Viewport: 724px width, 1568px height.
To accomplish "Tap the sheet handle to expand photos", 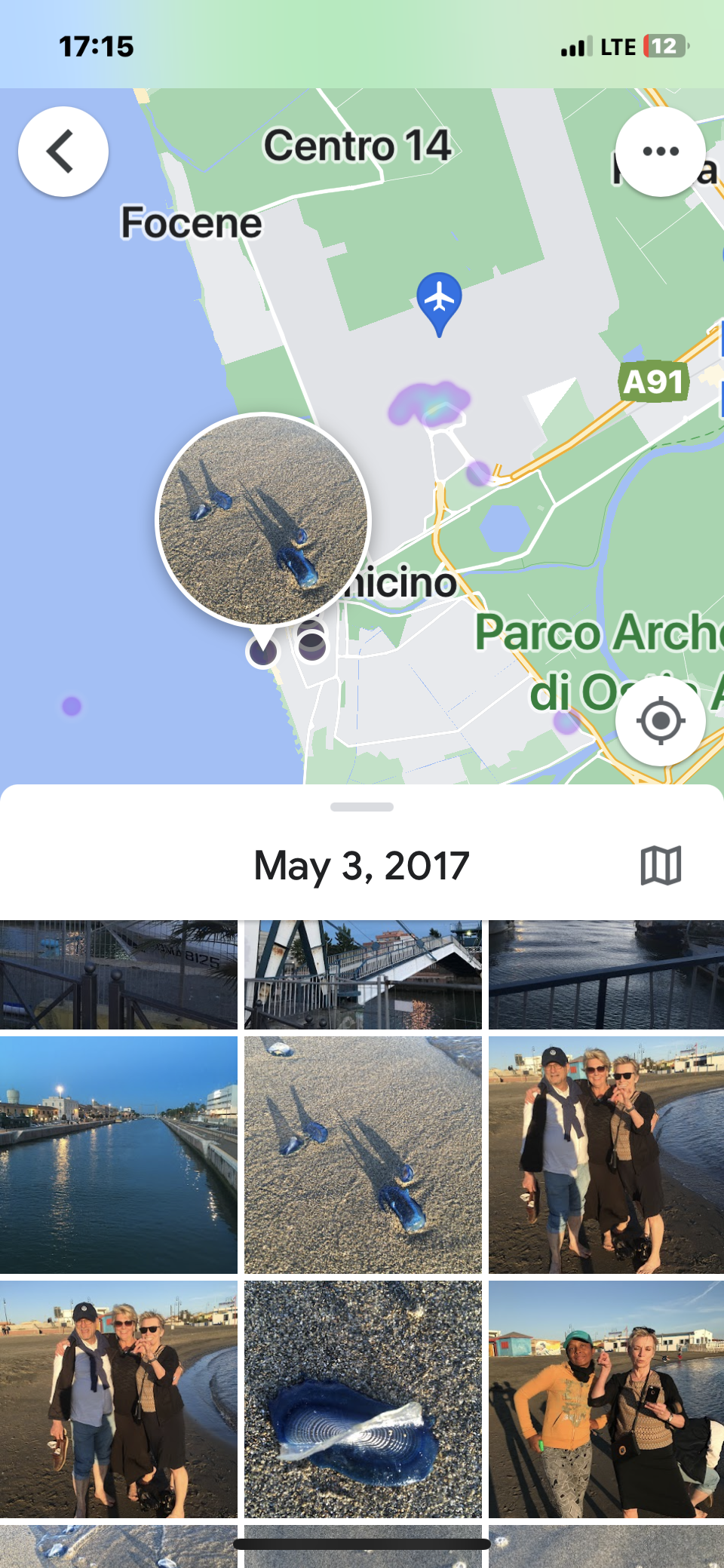I will pos(362,807).
